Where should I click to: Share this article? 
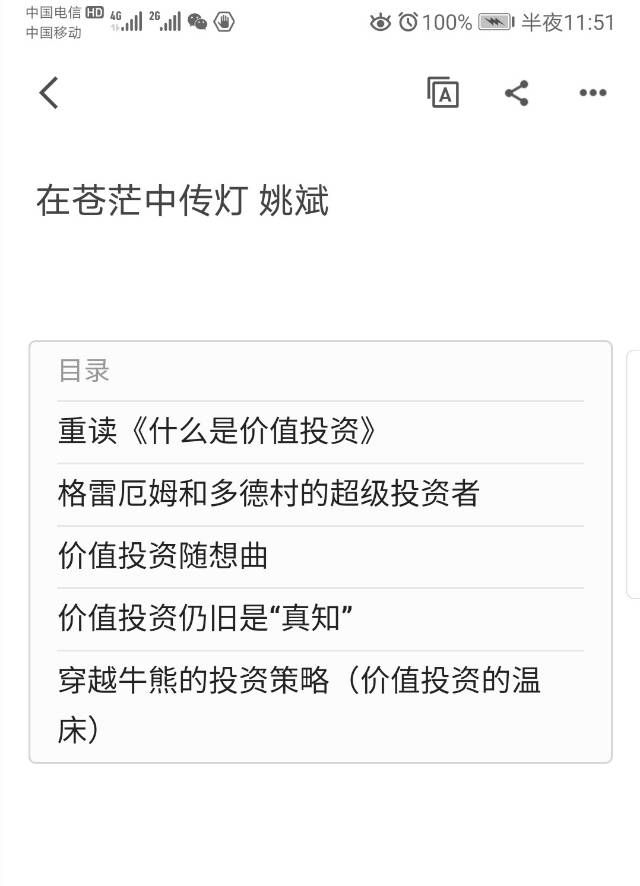tap(516, 93)
